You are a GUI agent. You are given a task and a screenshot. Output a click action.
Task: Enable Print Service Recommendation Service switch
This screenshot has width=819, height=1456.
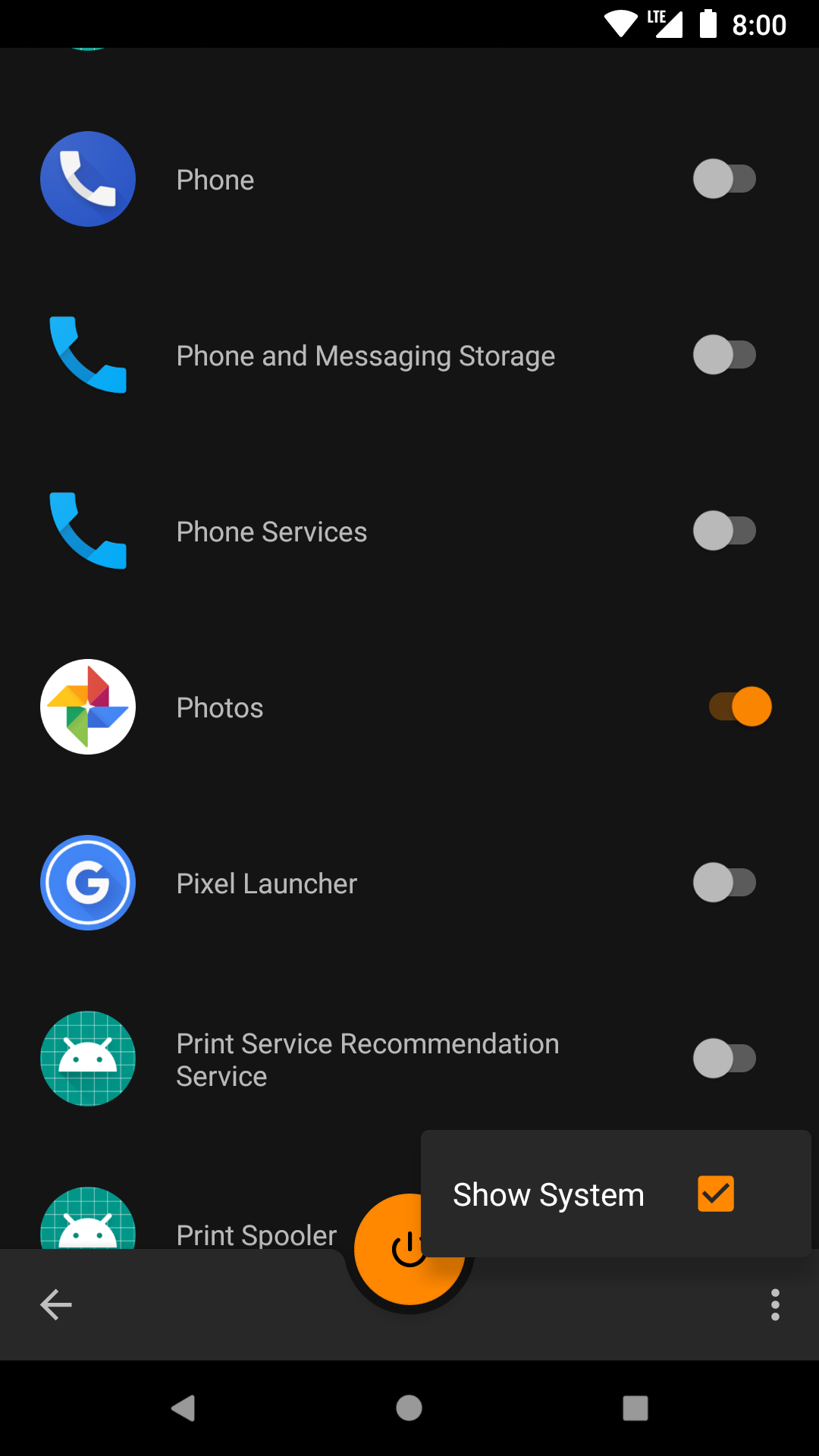click(724, 1059)
